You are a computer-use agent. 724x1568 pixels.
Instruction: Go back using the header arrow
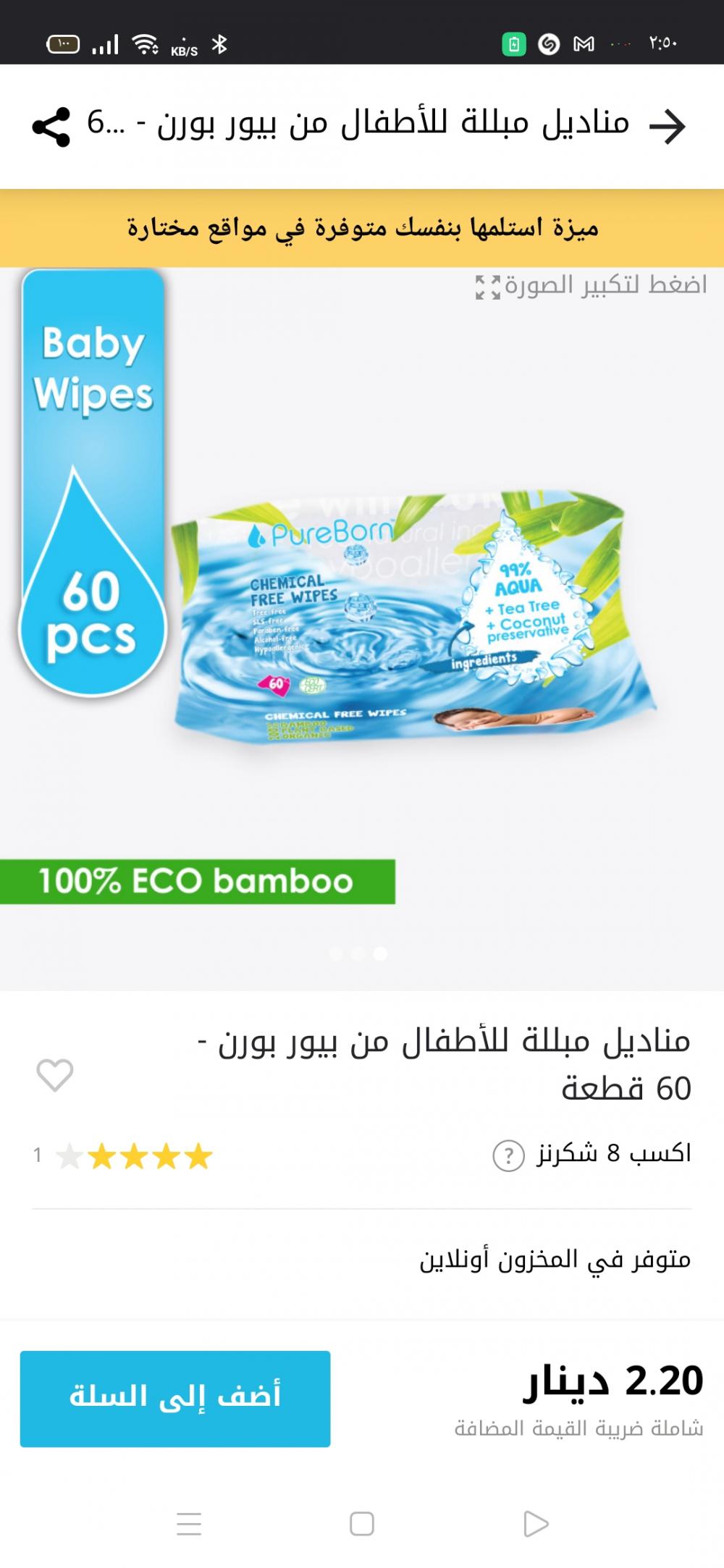coord(667,127)
